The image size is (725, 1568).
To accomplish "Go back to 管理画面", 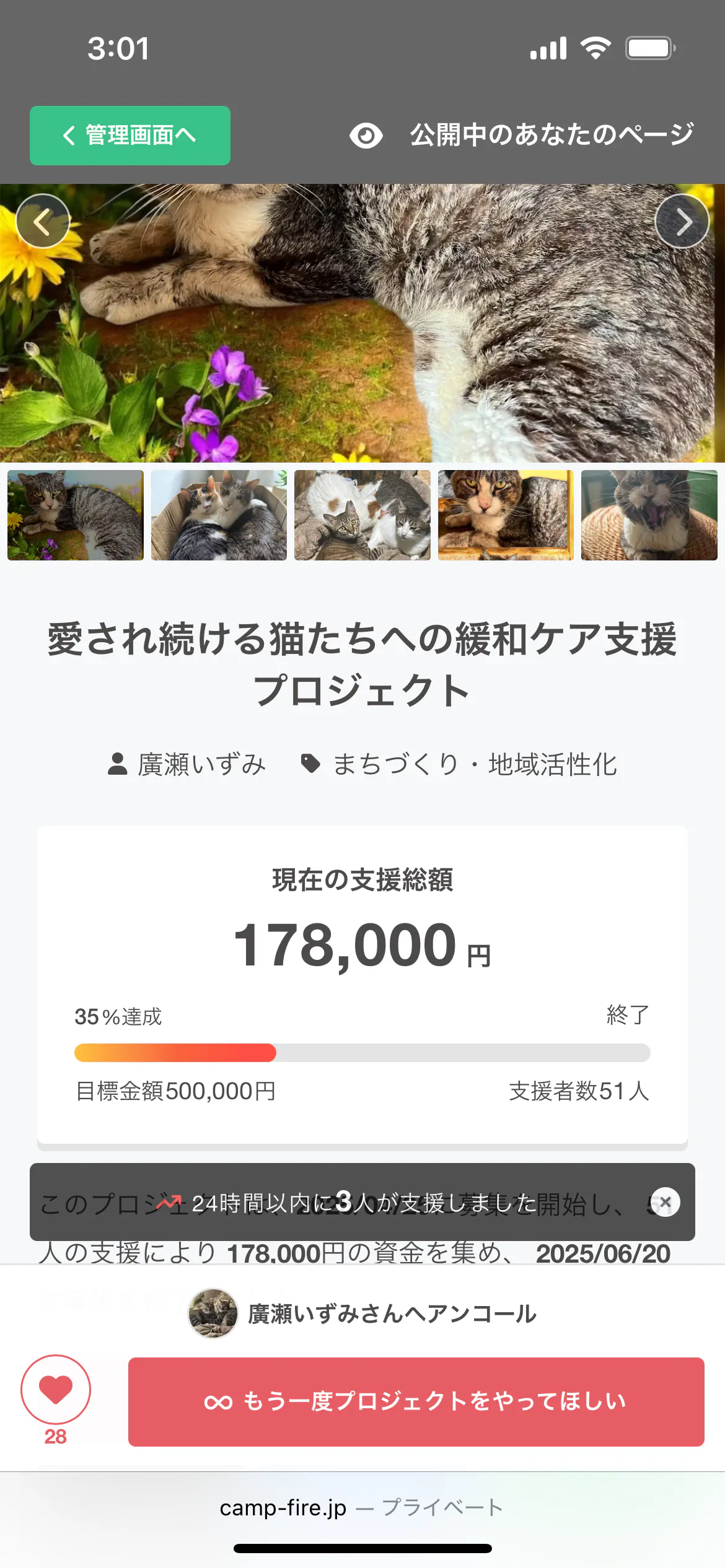I will [x=130, y=135].
